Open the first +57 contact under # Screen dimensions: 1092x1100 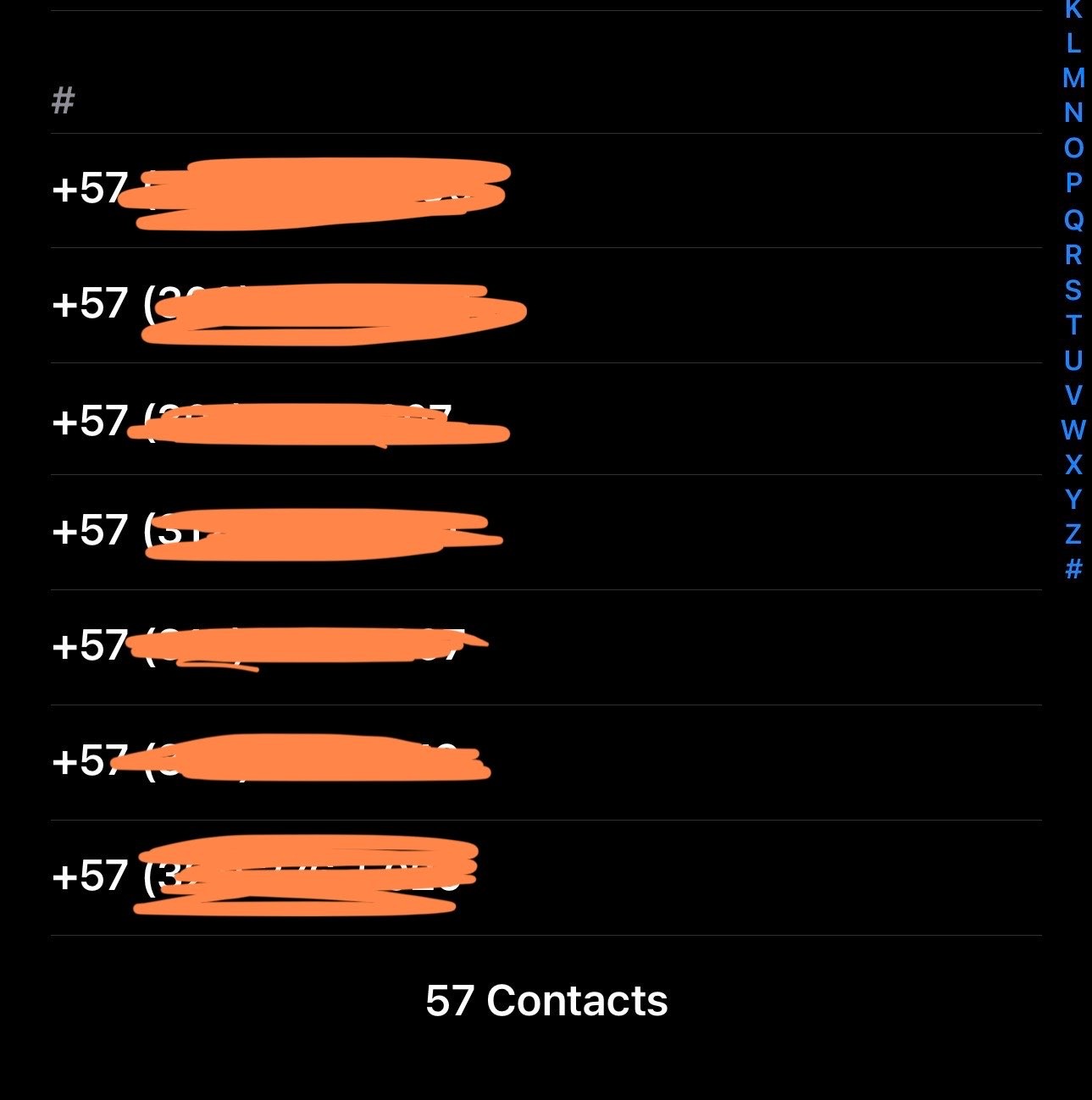pos(546,191)
